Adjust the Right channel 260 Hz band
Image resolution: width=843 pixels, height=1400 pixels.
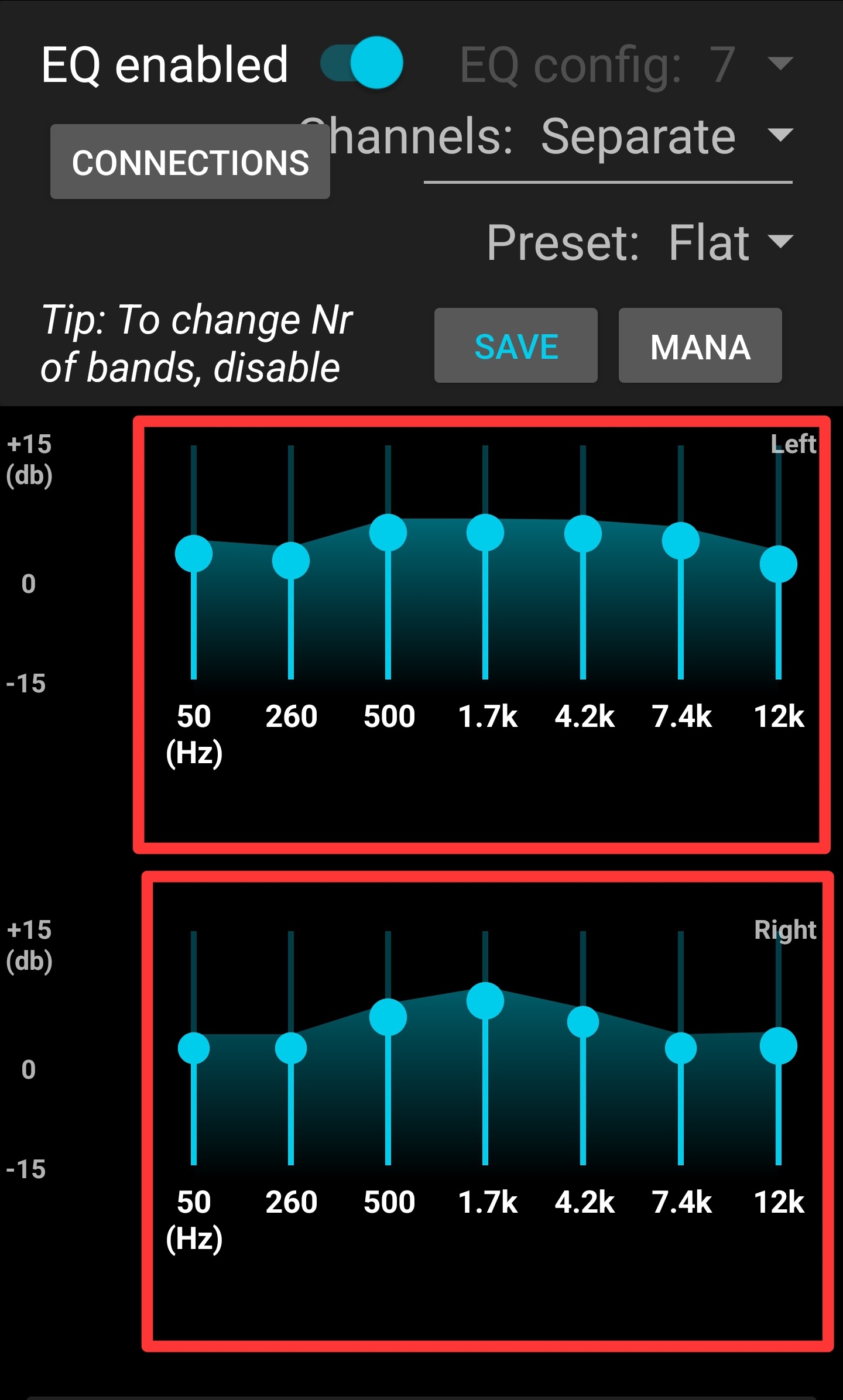tap(291, 1048)
